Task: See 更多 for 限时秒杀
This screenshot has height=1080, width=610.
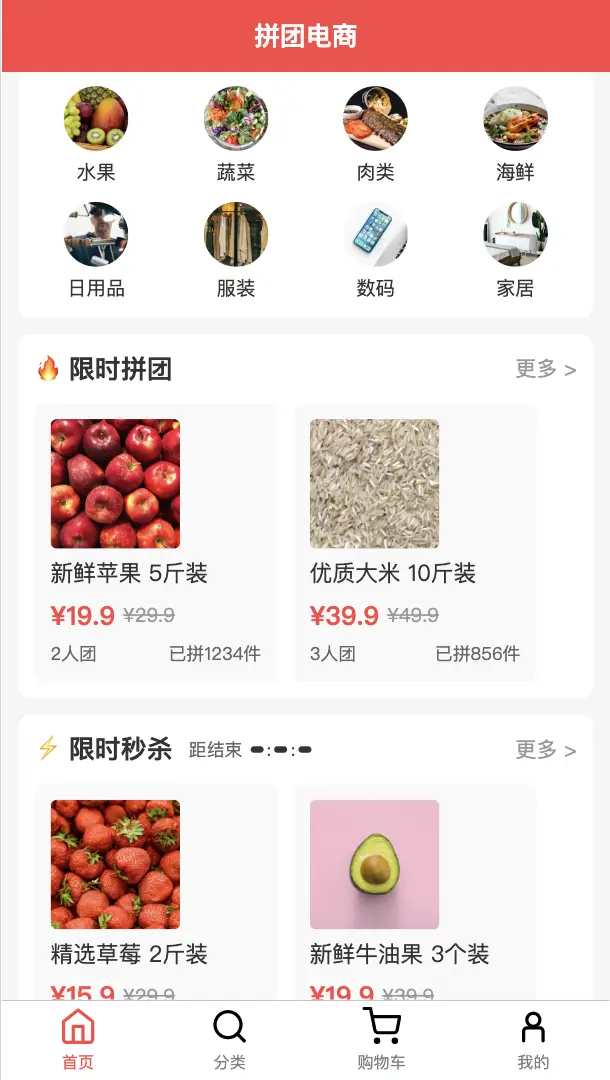Action: (x=545, y=749)
